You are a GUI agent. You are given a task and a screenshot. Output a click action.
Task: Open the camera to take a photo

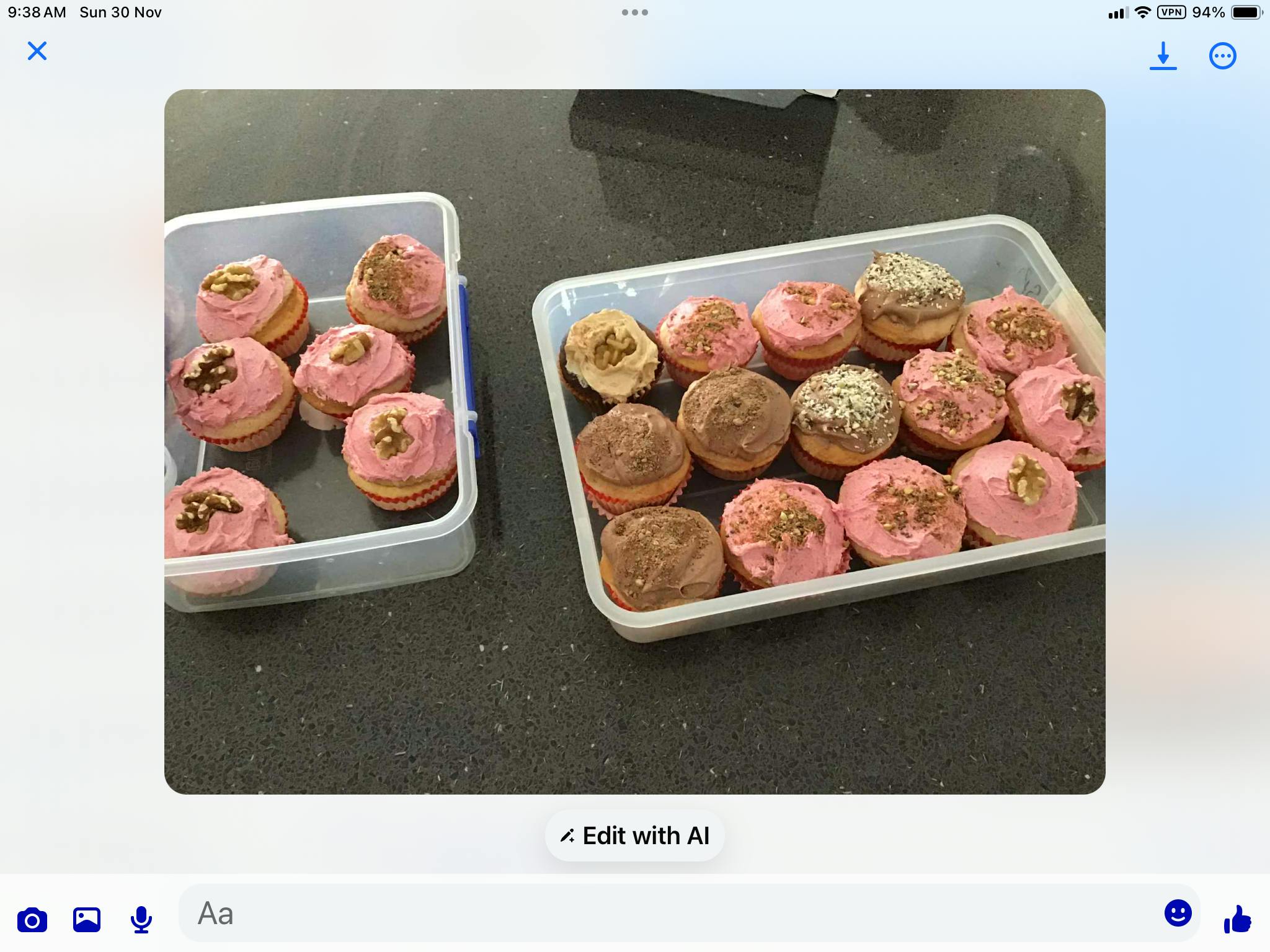[x=32, y=919]
